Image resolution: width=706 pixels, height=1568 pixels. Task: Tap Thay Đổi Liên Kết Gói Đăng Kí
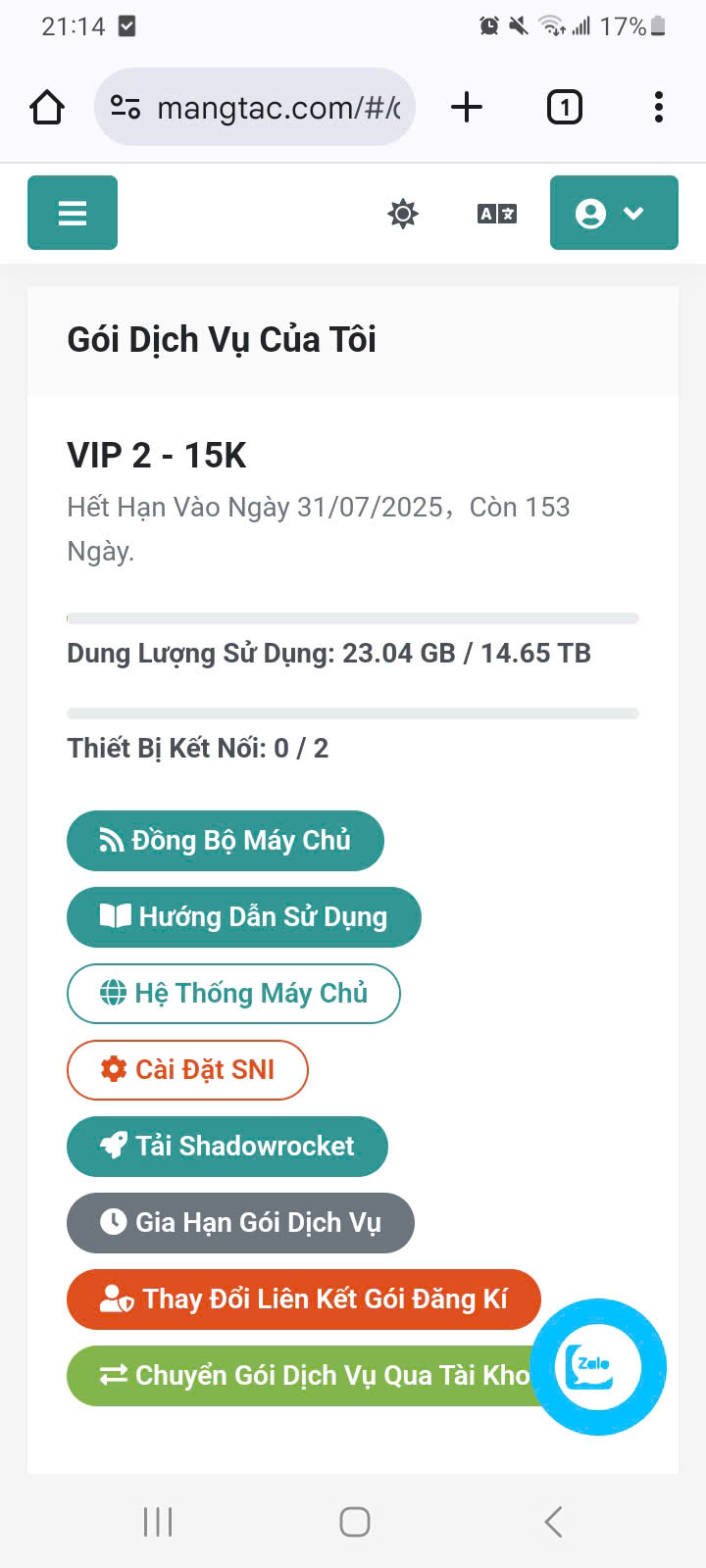[x=303, y=1299]
